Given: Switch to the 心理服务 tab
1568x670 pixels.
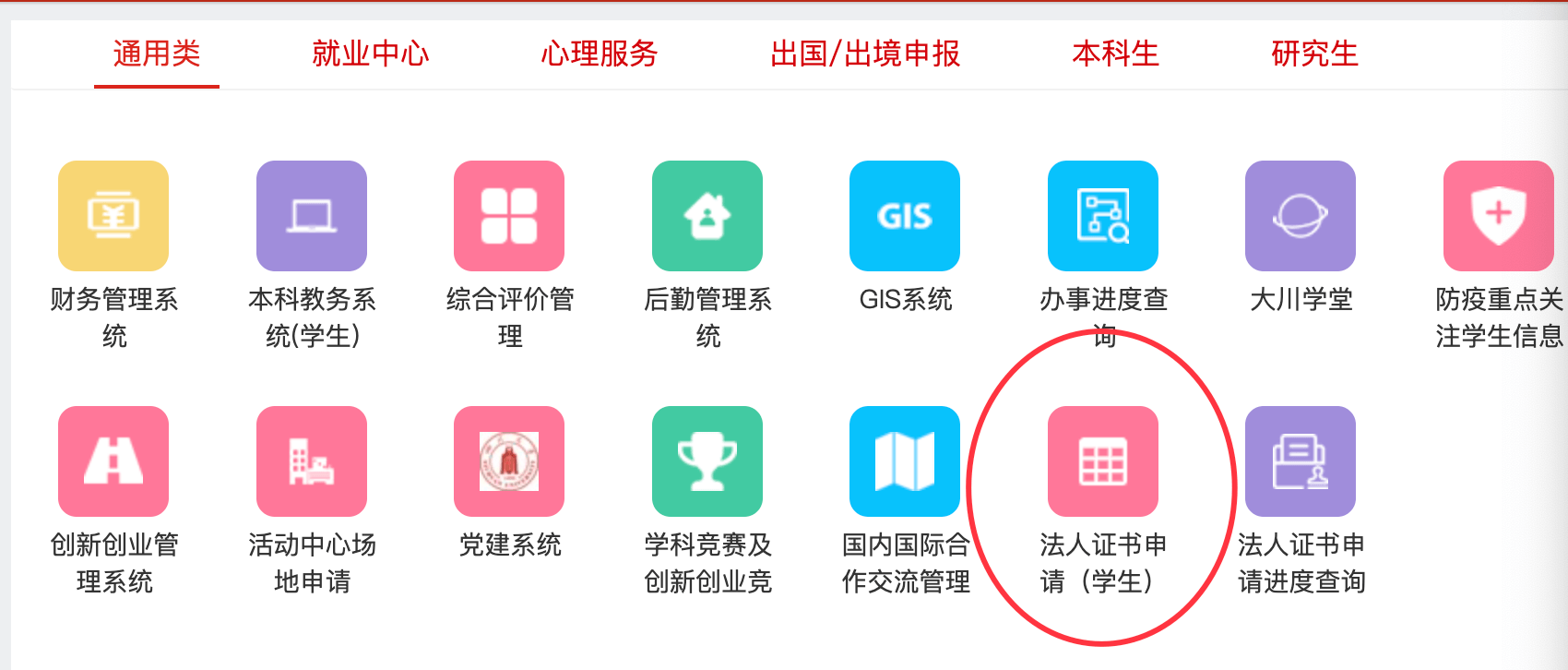Looking at the screenshot, I should pos(599,54).
